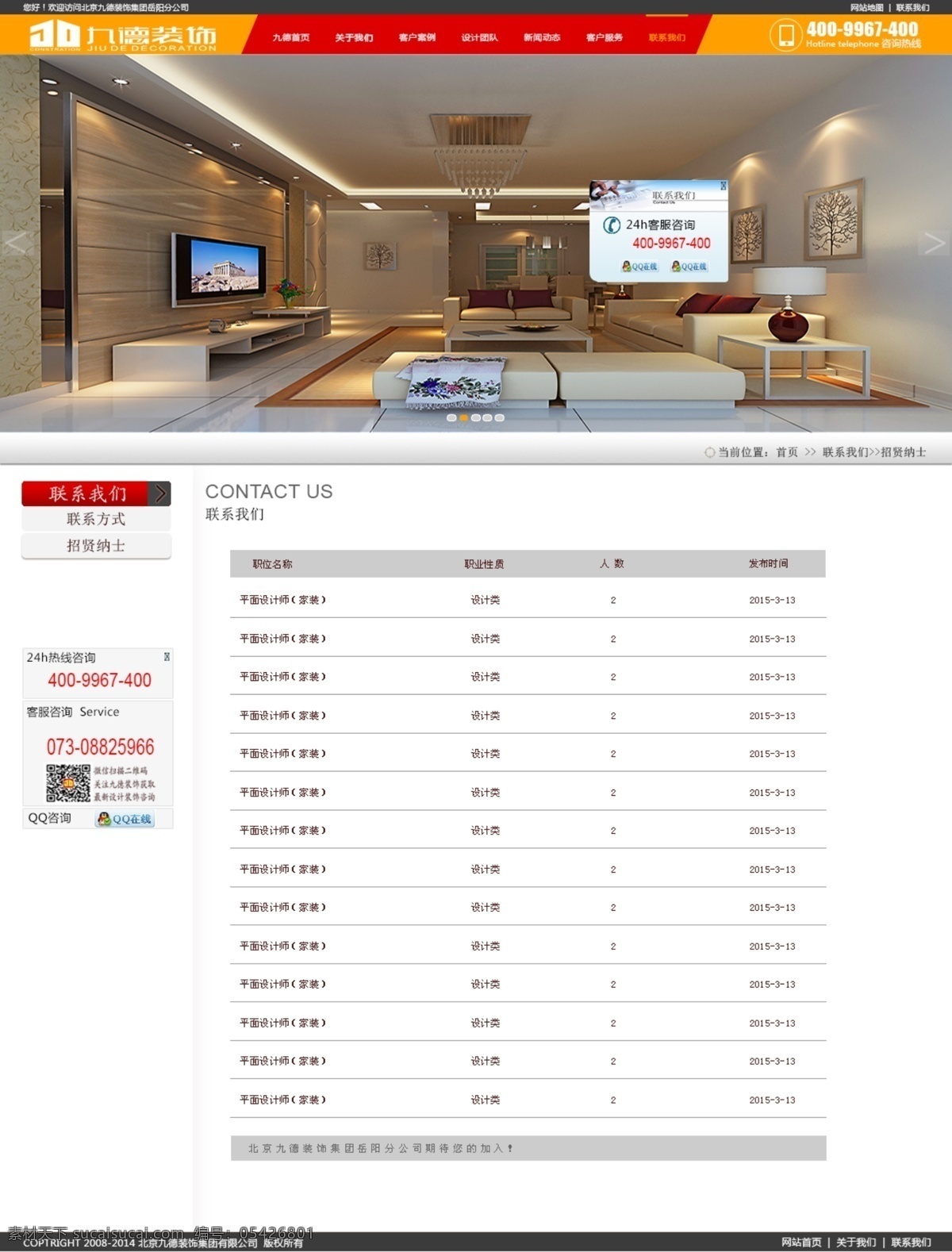Open the 客户案例 navigation item
The image size is (952, 1252).
[x=416, y=37]
